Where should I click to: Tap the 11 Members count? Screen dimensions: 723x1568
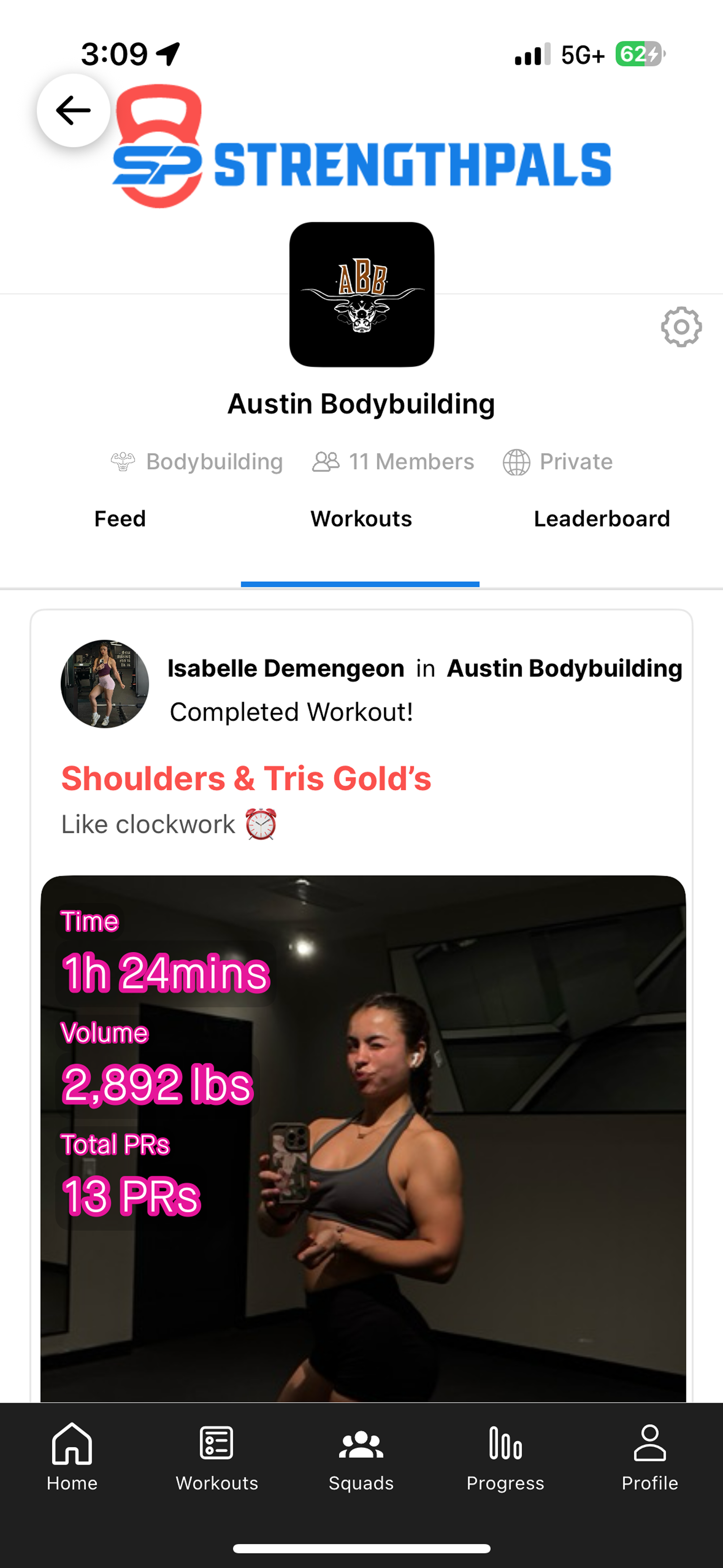[393, 462]
